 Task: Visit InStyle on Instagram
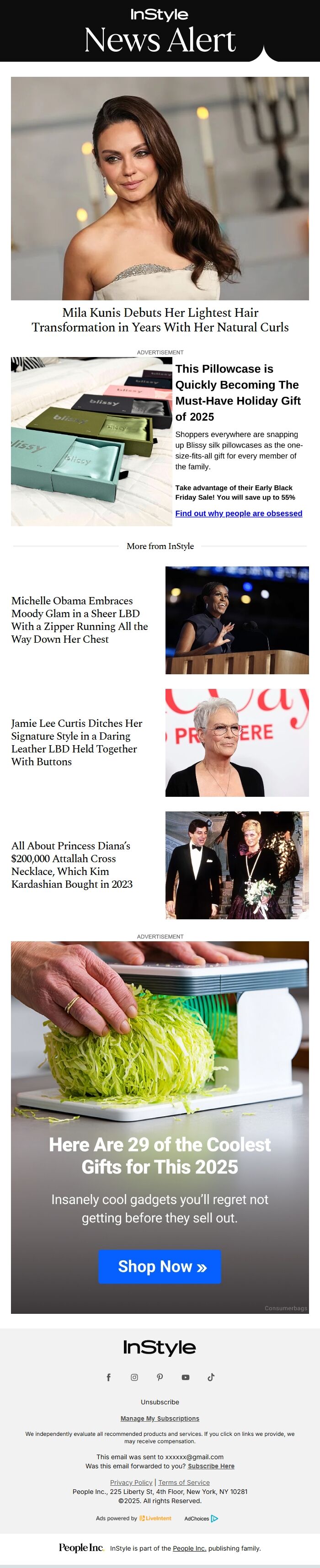[x=134, y=1377]
